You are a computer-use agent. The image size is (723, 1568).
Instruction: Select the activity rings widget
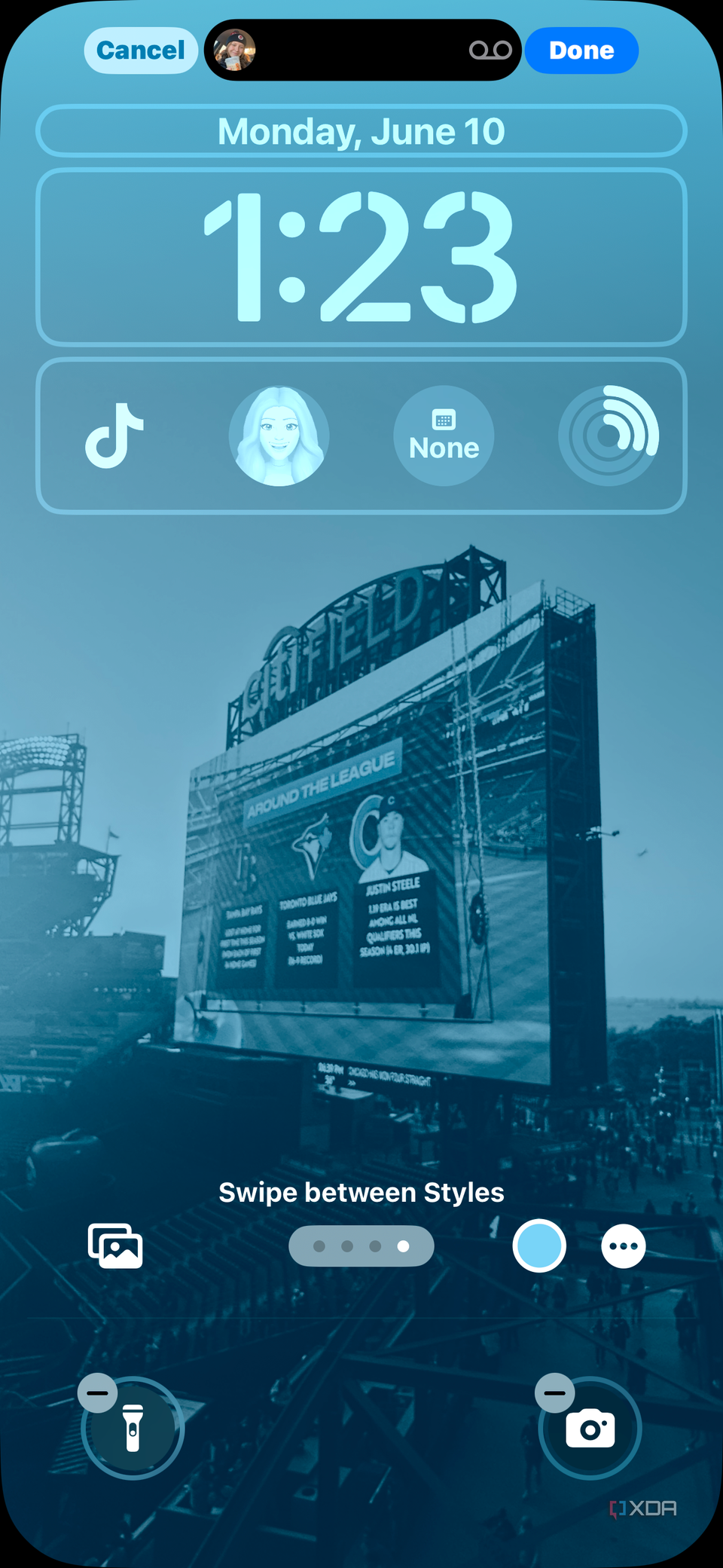pyautogui.click(x=609, y=436)
